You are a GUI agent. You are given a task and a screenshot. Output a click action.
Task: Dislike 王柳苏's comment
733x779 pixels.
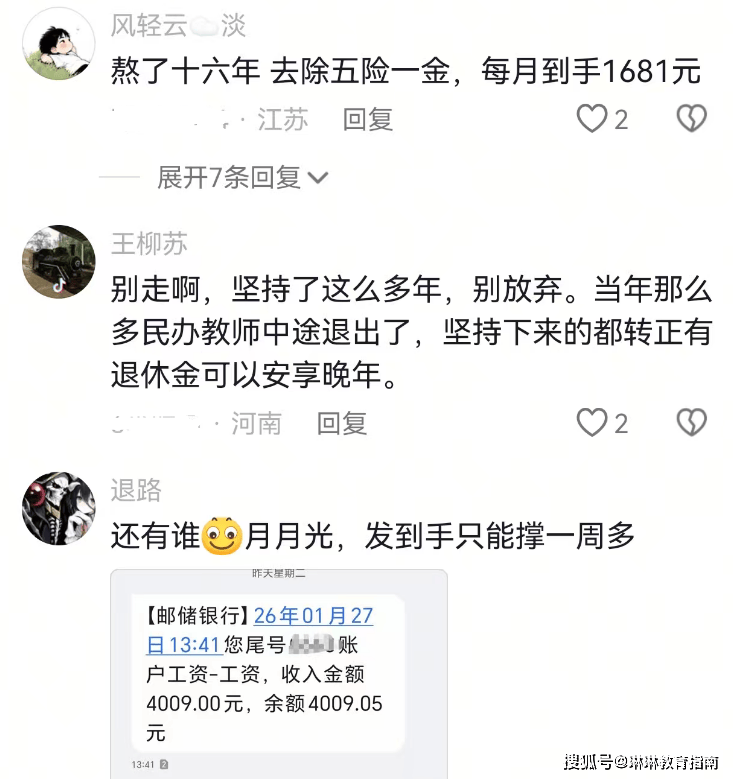pos(691,423)
